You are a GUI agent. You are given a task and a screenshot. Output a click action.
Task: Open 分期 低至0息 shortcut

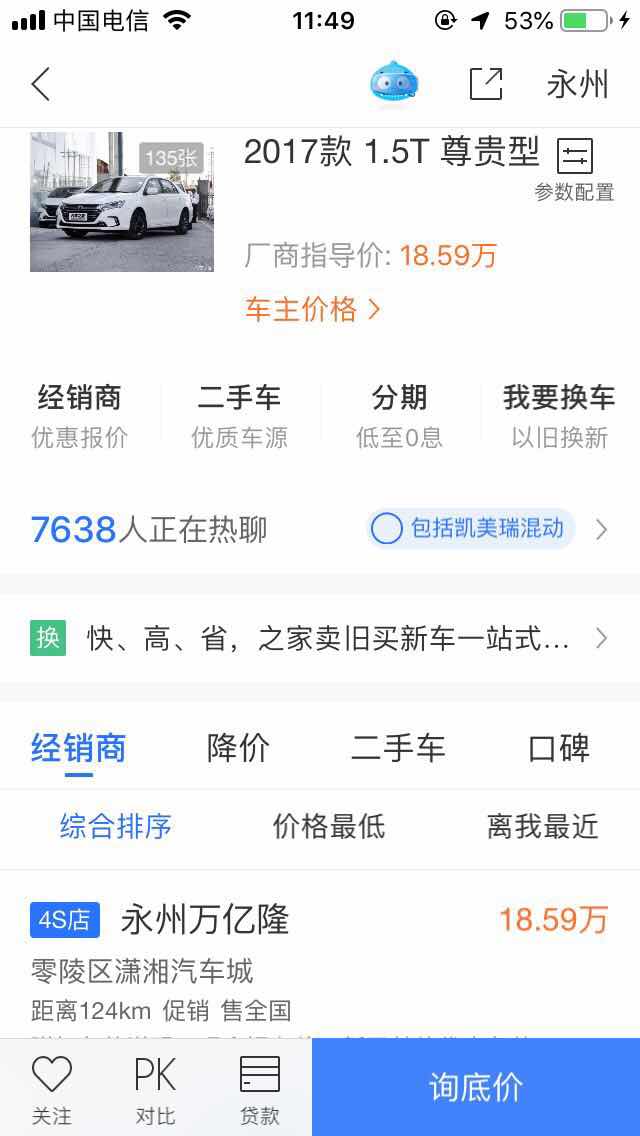coord(399,416)
